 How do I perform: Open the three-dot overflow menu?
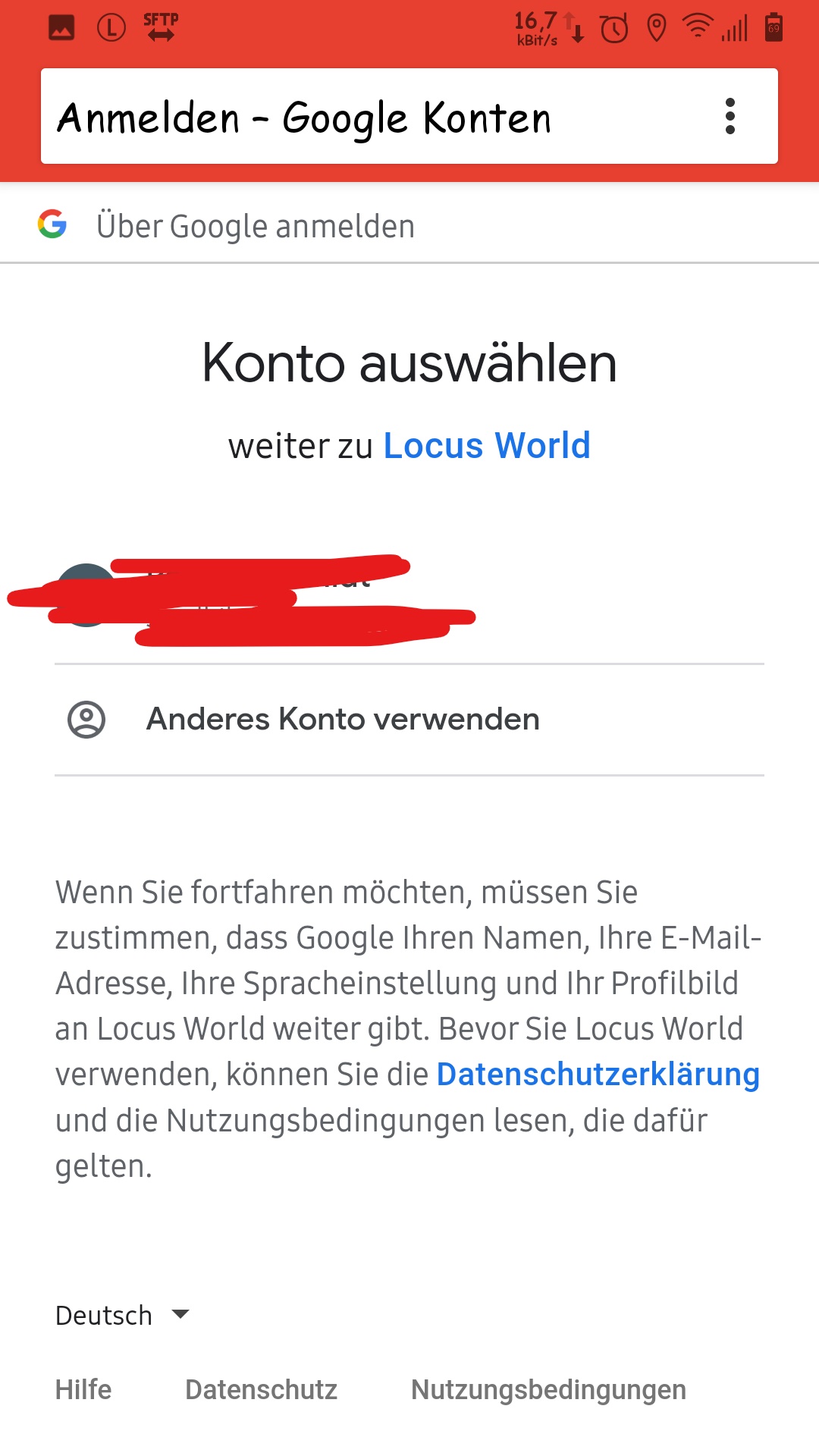coord(730,116)
